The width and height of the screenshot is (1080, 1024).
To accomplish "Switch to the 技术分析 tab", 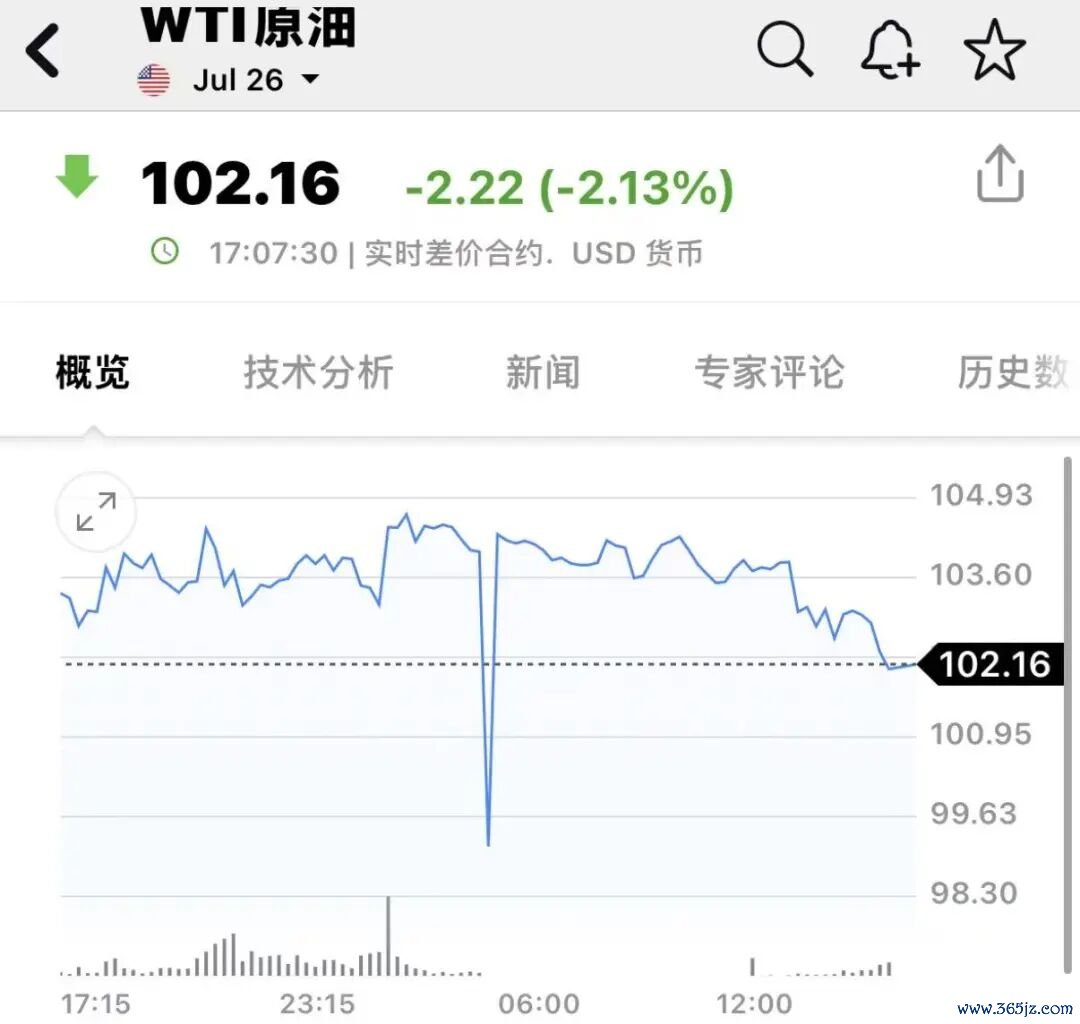I will click(318, 373).
